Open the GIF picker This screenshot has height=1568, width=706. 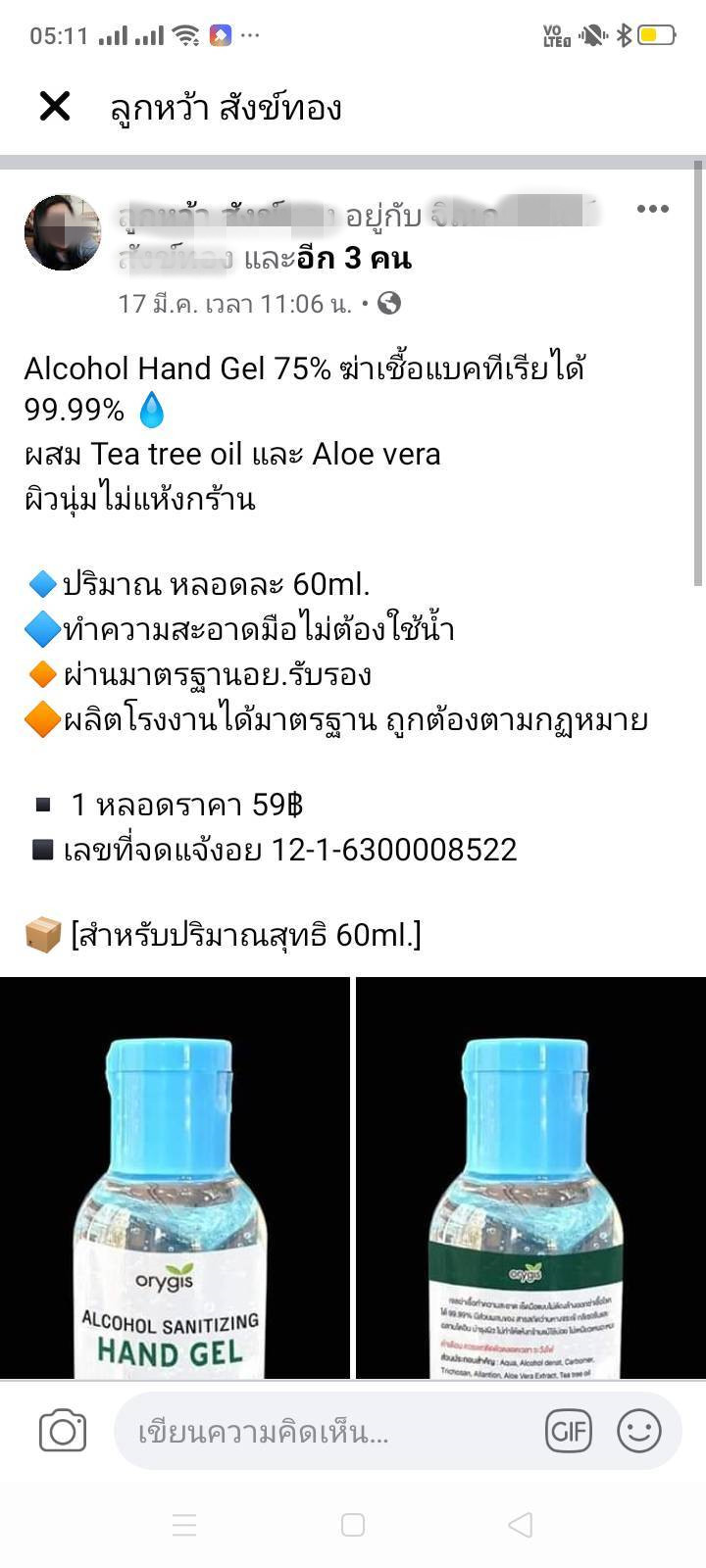[x=569, y=1432]
